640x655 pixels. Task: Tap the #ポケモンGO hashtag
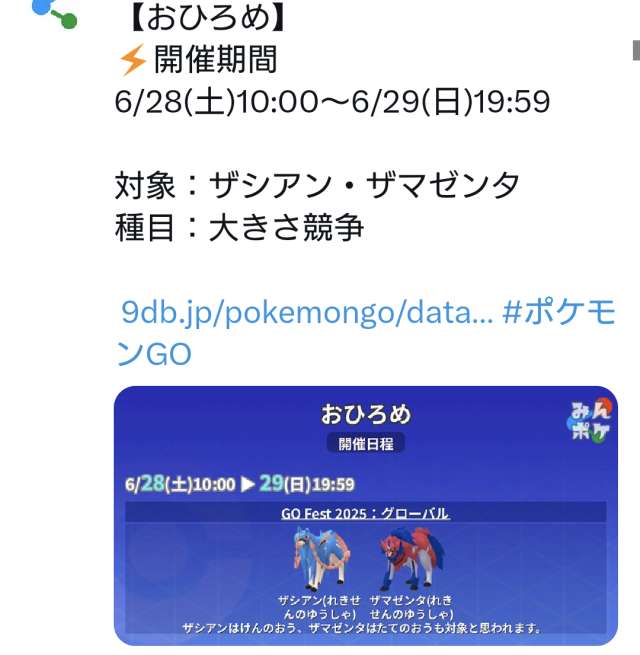pyautogui.click(x=558, y=312)
